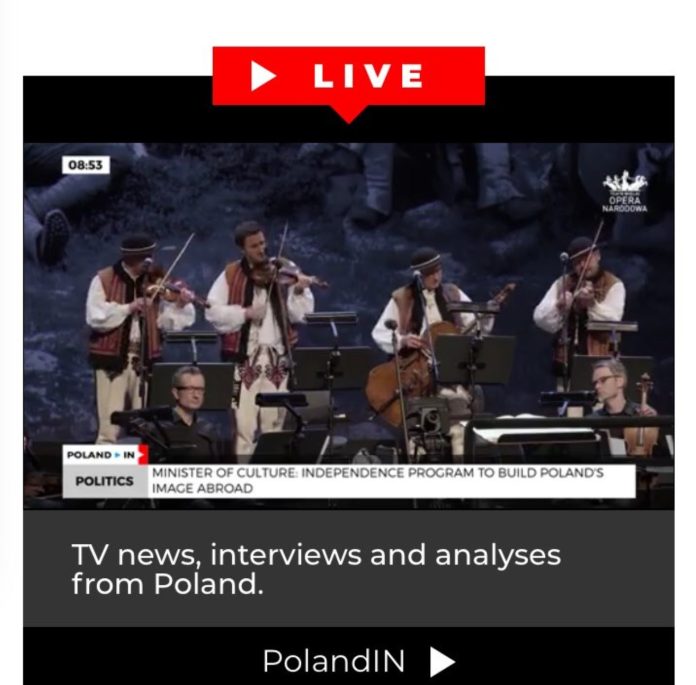Tap the PolandIN play link

[x=357, y=661]
